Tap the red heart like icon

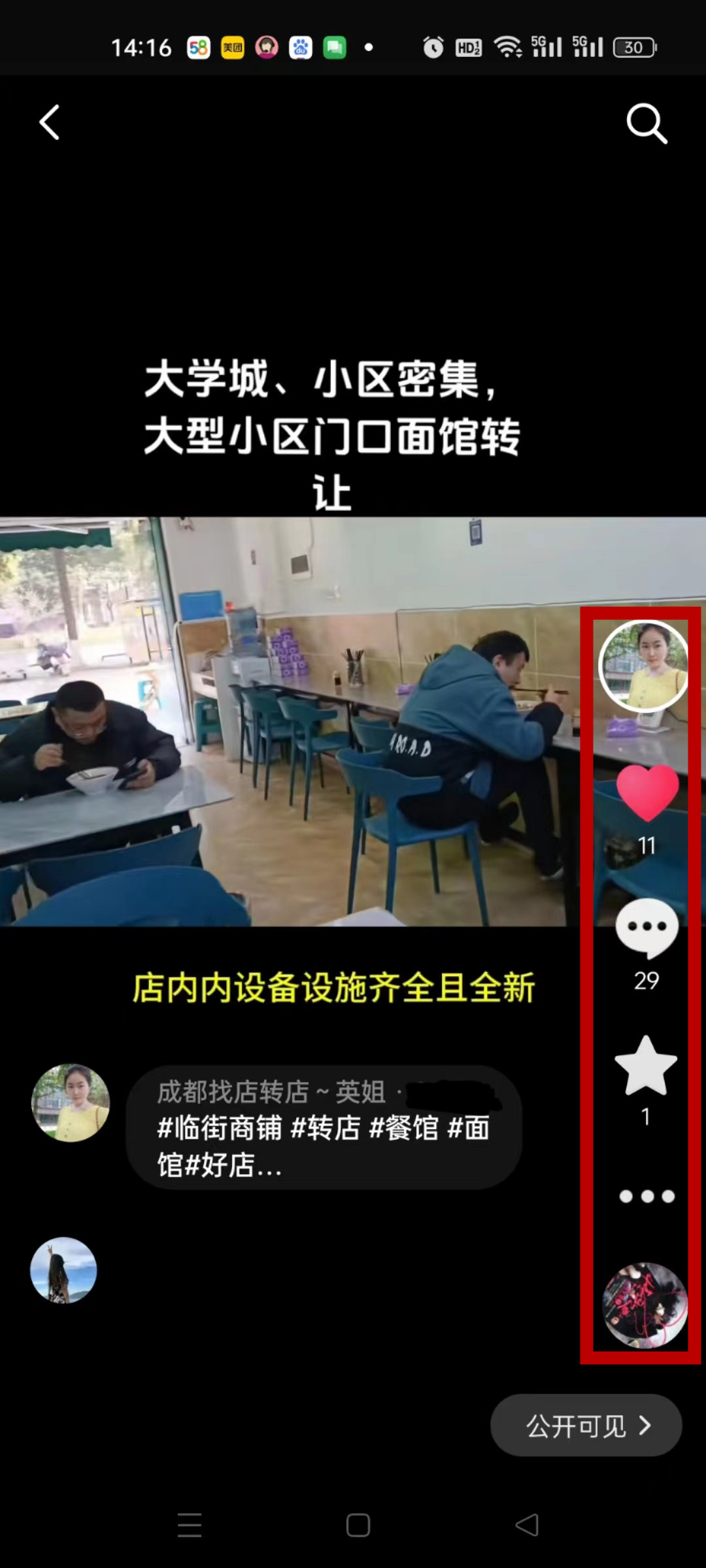pos(647,792)
